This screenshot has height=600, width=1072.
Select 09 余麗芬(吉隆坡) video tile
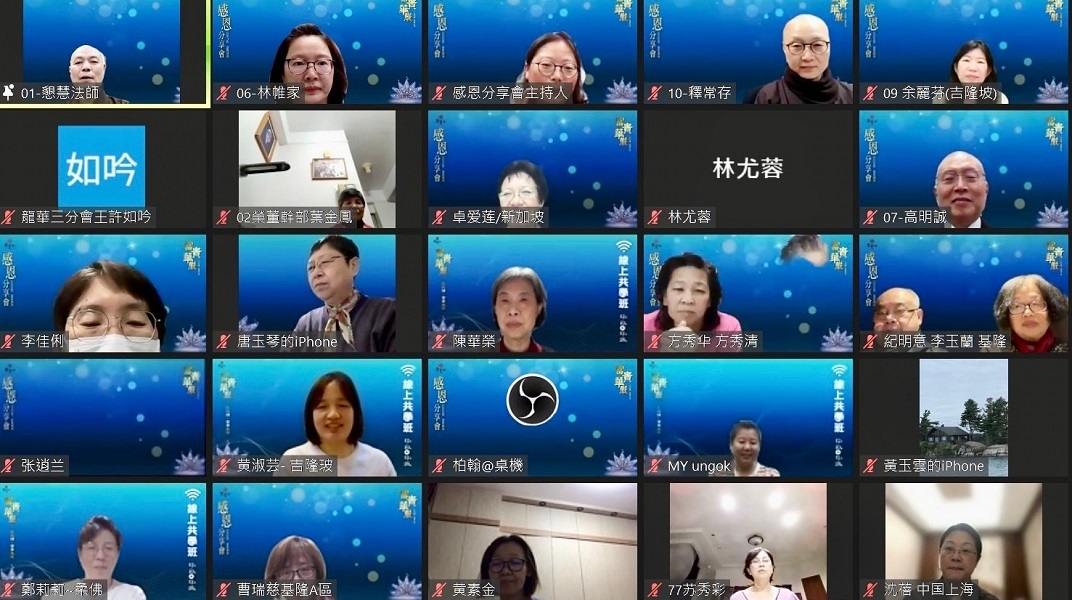point(964,50)
